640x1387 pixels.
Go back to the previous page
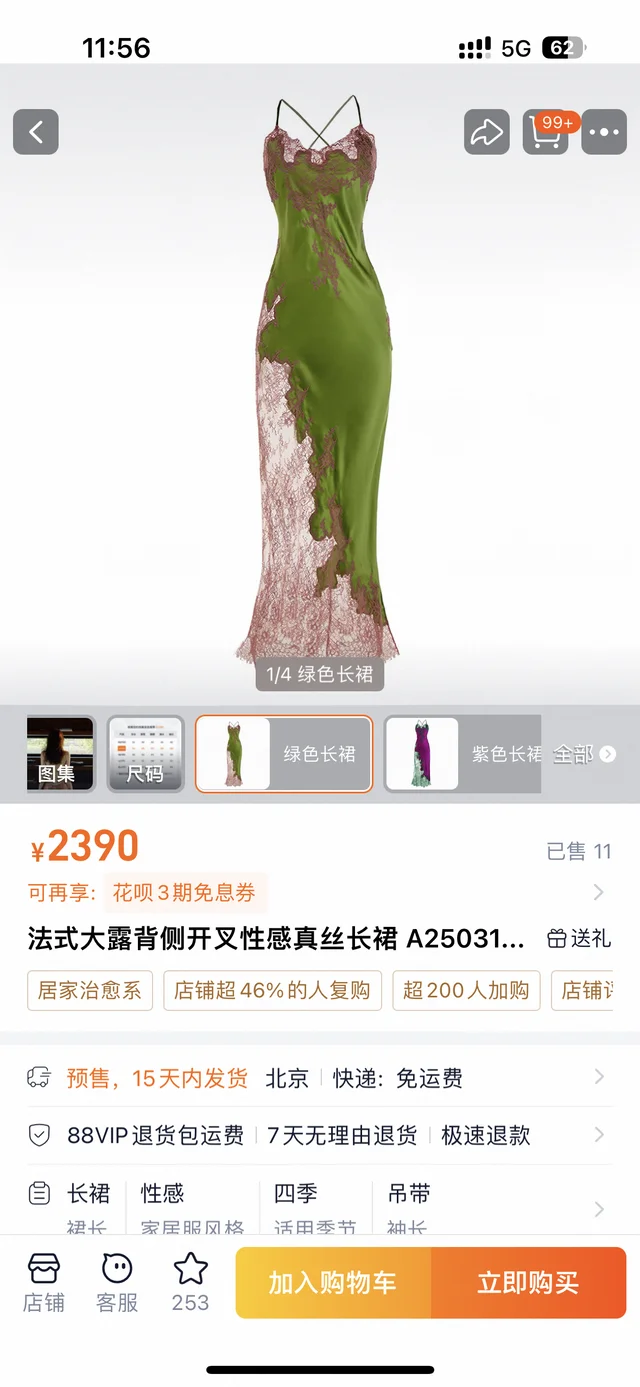36,132
